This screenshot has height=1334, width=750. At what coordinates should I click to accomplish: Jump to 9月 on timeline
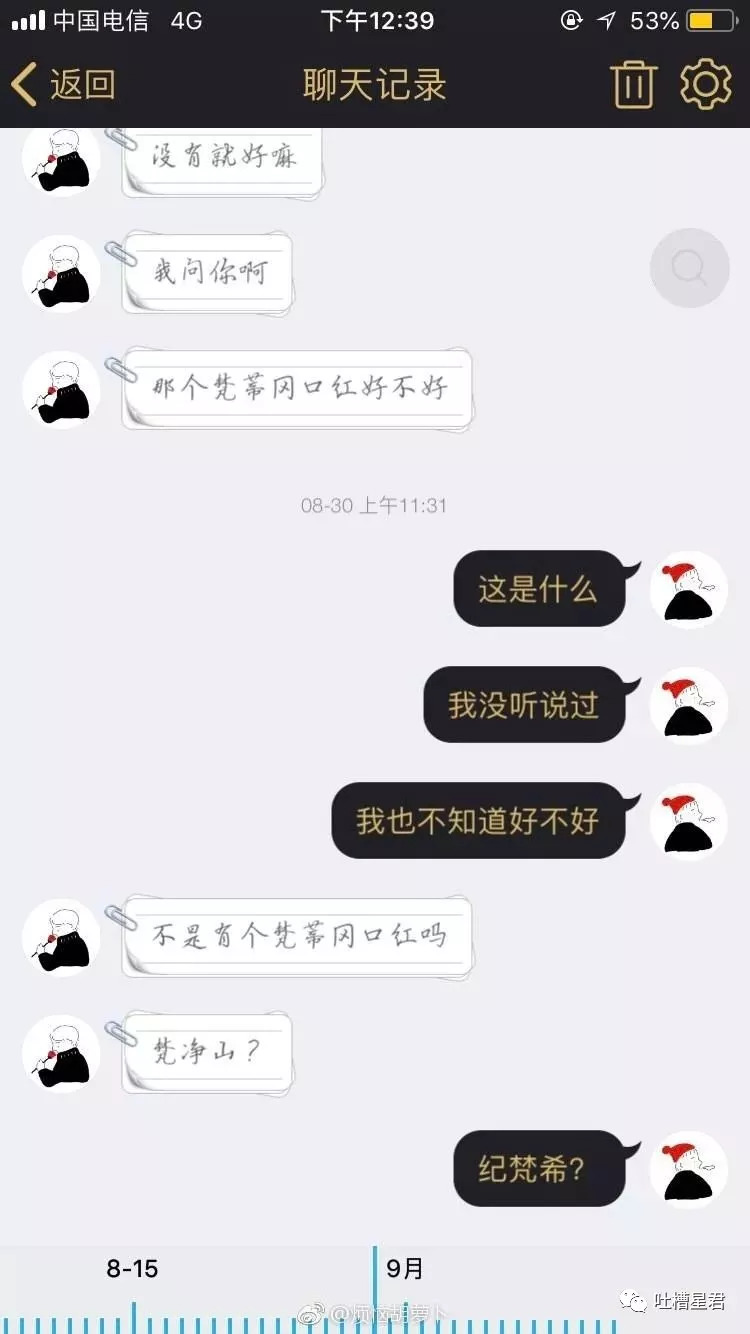[404, 1269]
